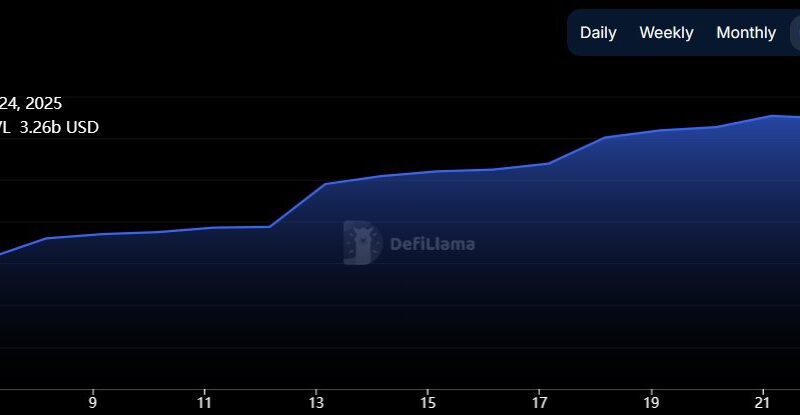The image size is (800, 415).
Task: Show Monthly grouping on the chart
Action: (746, 33)
